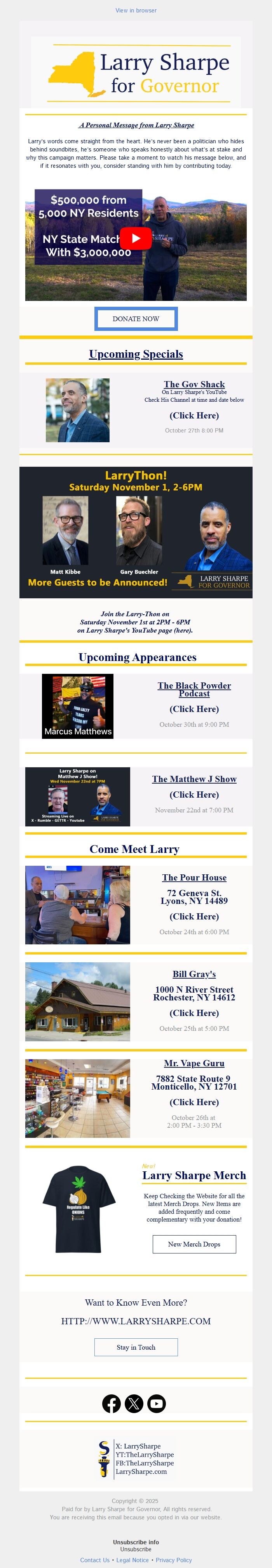Tap the Stay in Touch button
The width and height of the screenshot is (272, 1568).
136,1347
